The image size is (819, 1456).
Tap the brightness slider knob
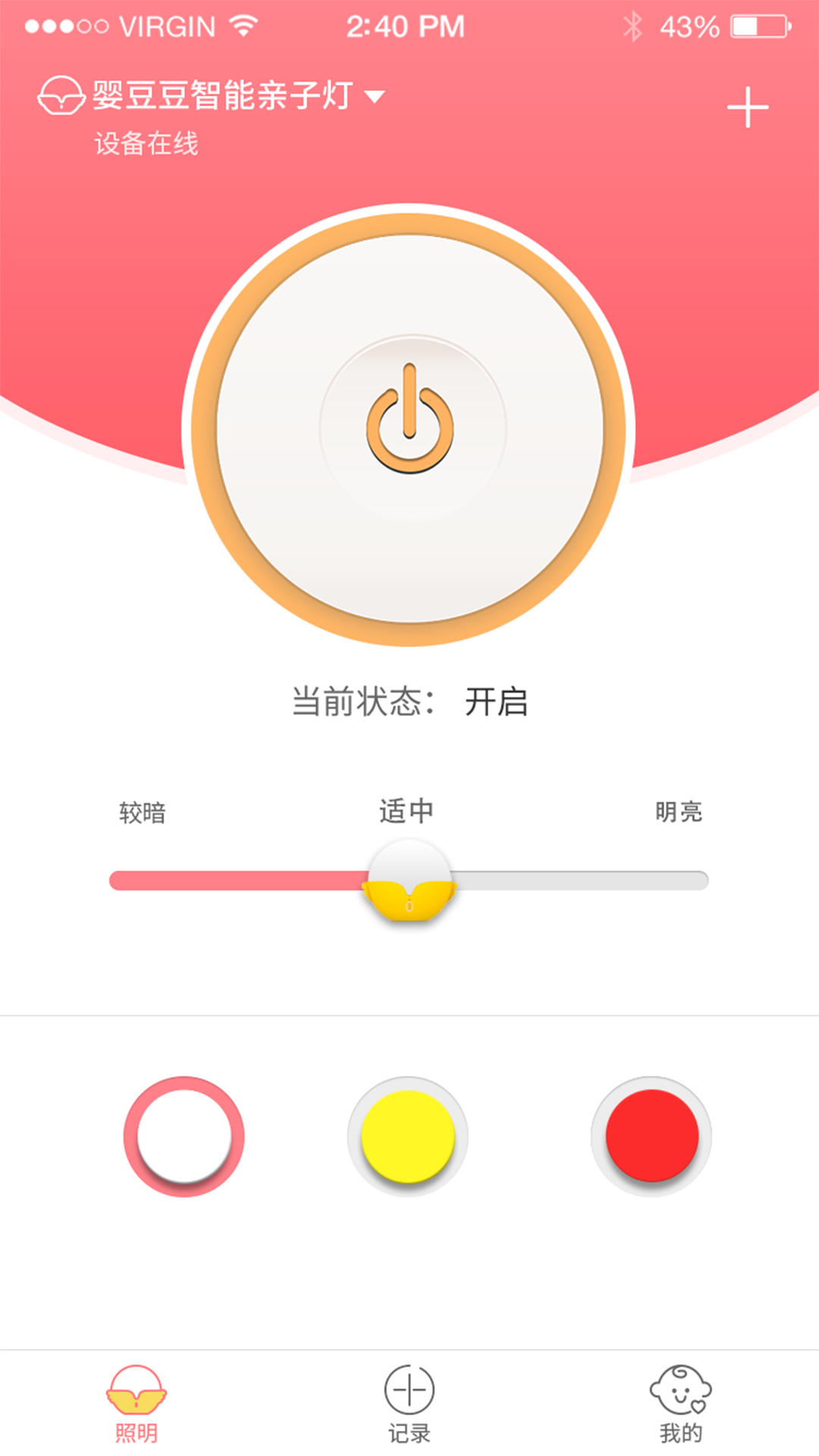point(409,883)
